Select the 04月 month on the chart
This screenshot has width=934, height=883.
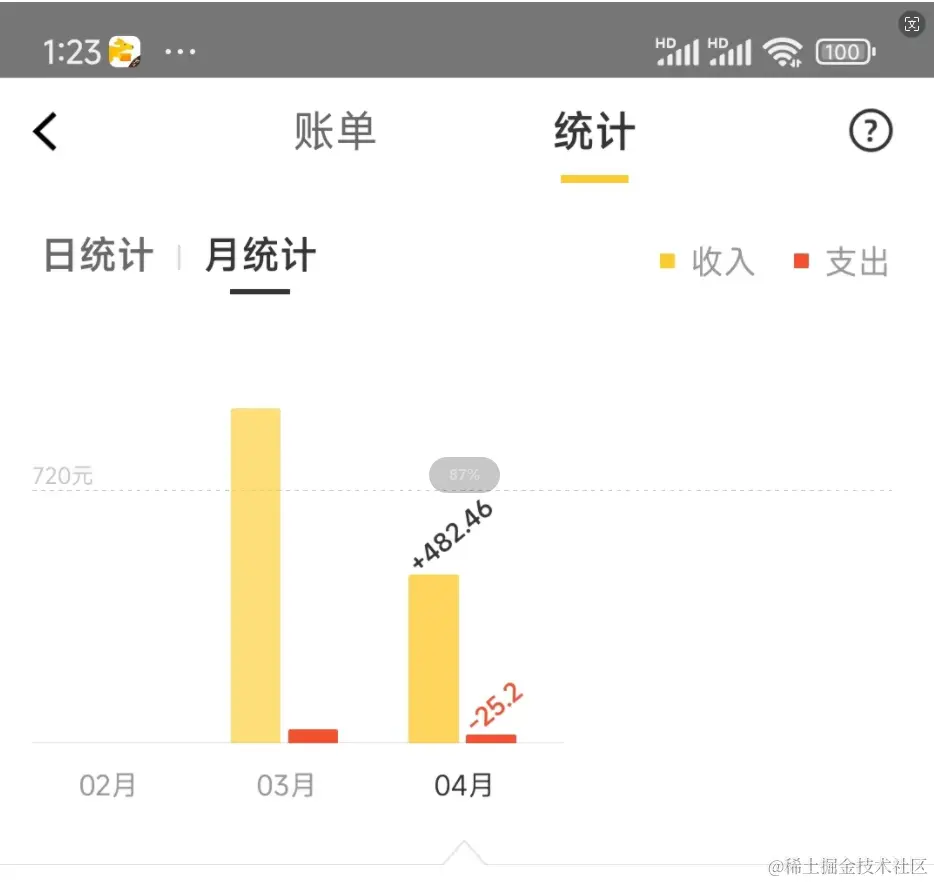point(464,785)
